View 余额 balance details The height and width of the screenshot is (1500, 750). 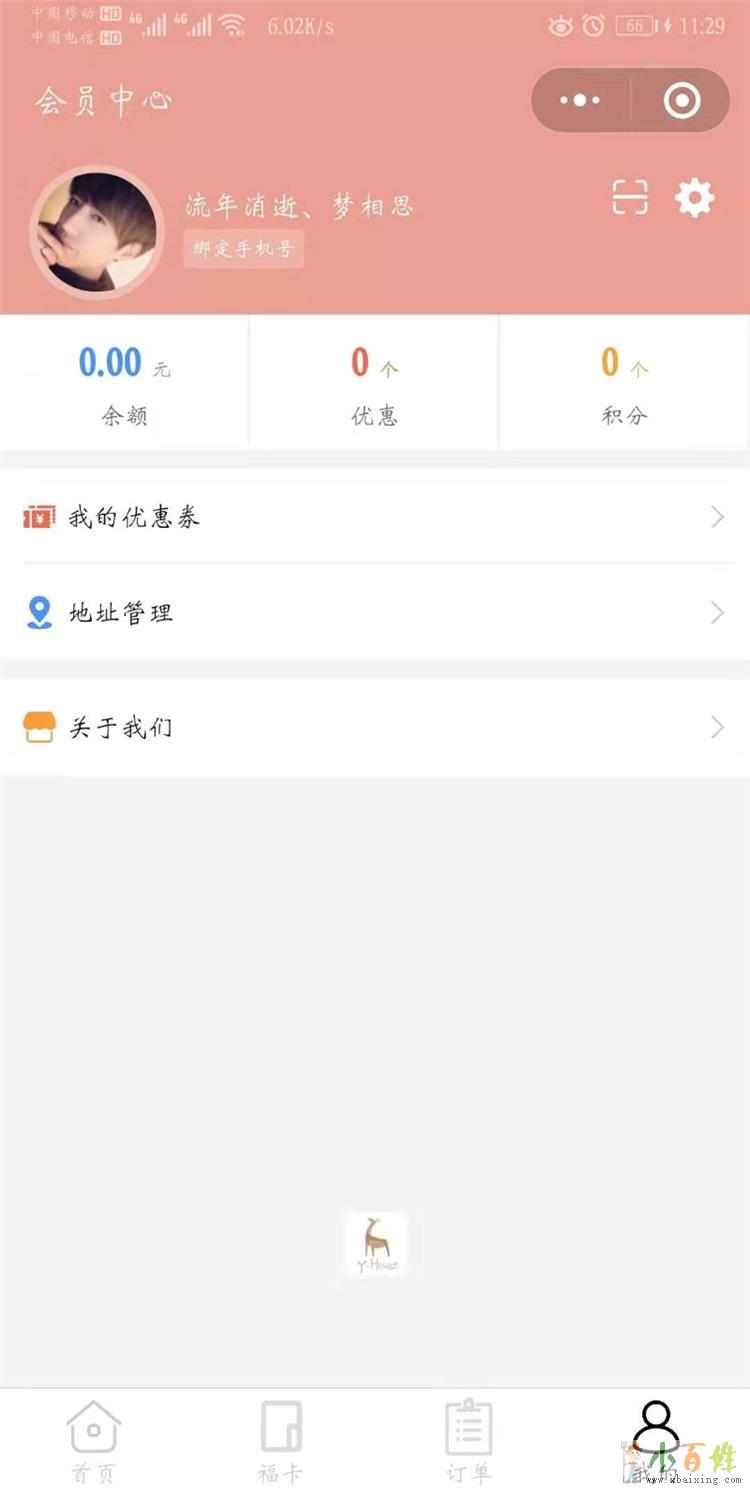point(124,383)
